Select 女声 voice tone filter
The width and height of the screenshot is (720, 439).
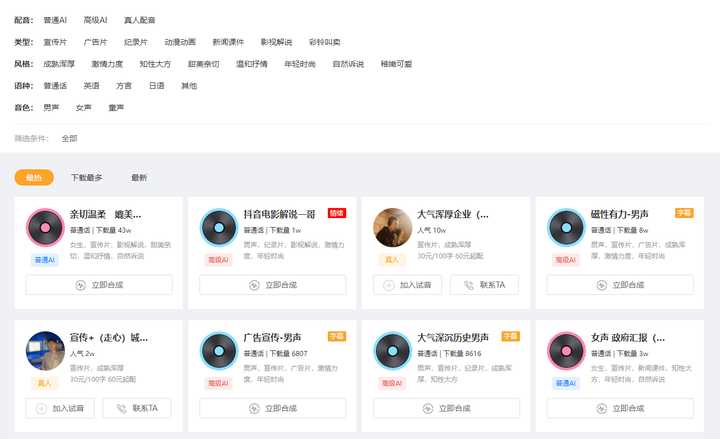[83, 108]
